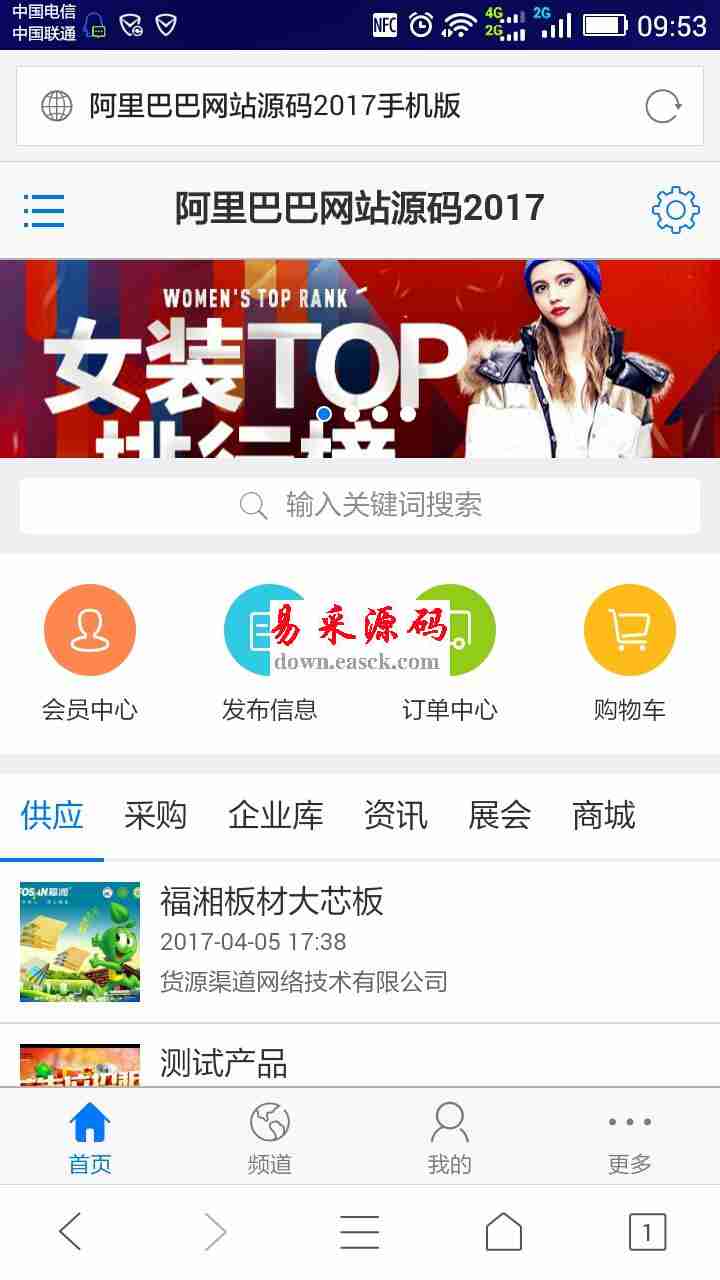The width and height of the screenshot is (720, 1280).
Task: Switch to the 展会 tab
Action: click(499, 816)
